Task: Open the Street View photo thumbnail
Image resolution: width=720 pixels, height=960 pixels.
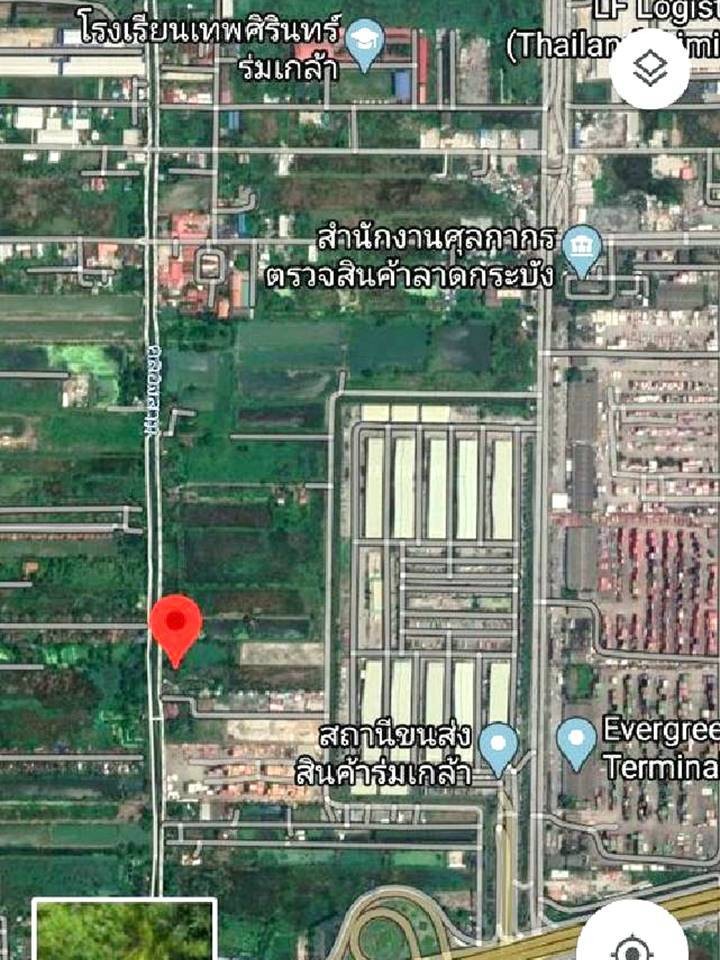Action: click(125, 930)
